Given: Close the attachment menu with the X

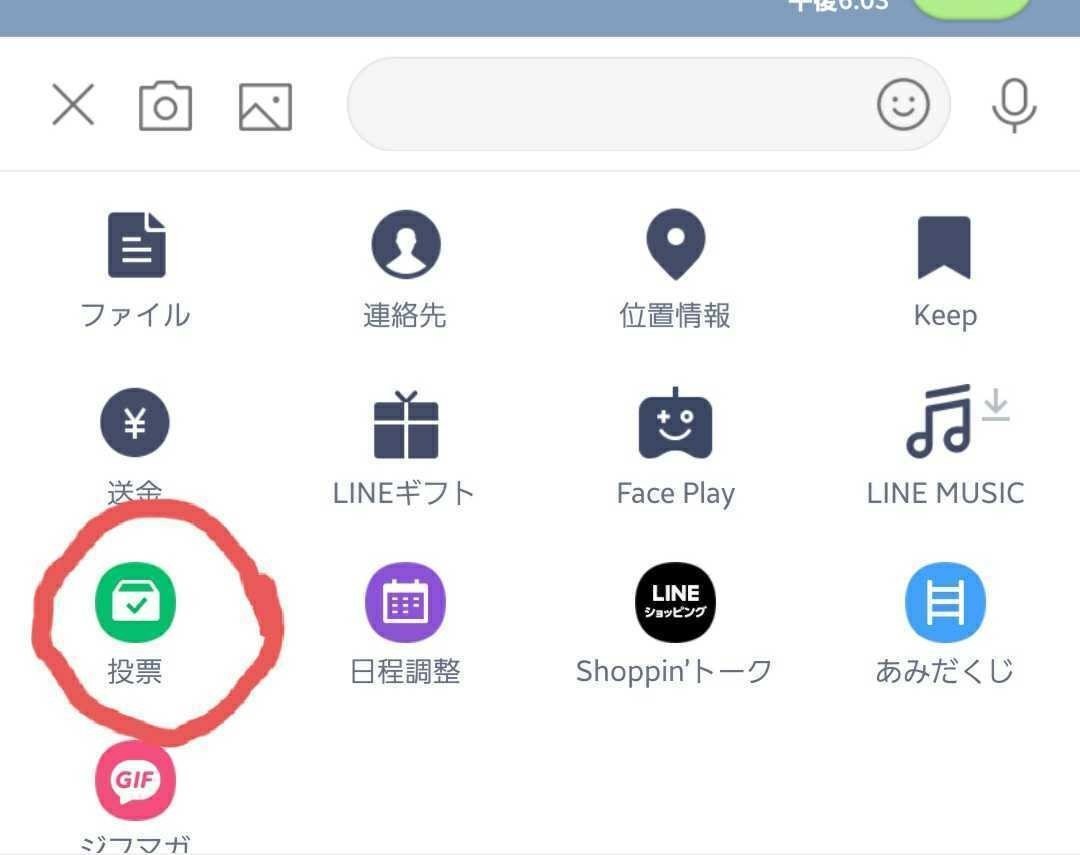Looking at the screenshot, I should (73, 105).
